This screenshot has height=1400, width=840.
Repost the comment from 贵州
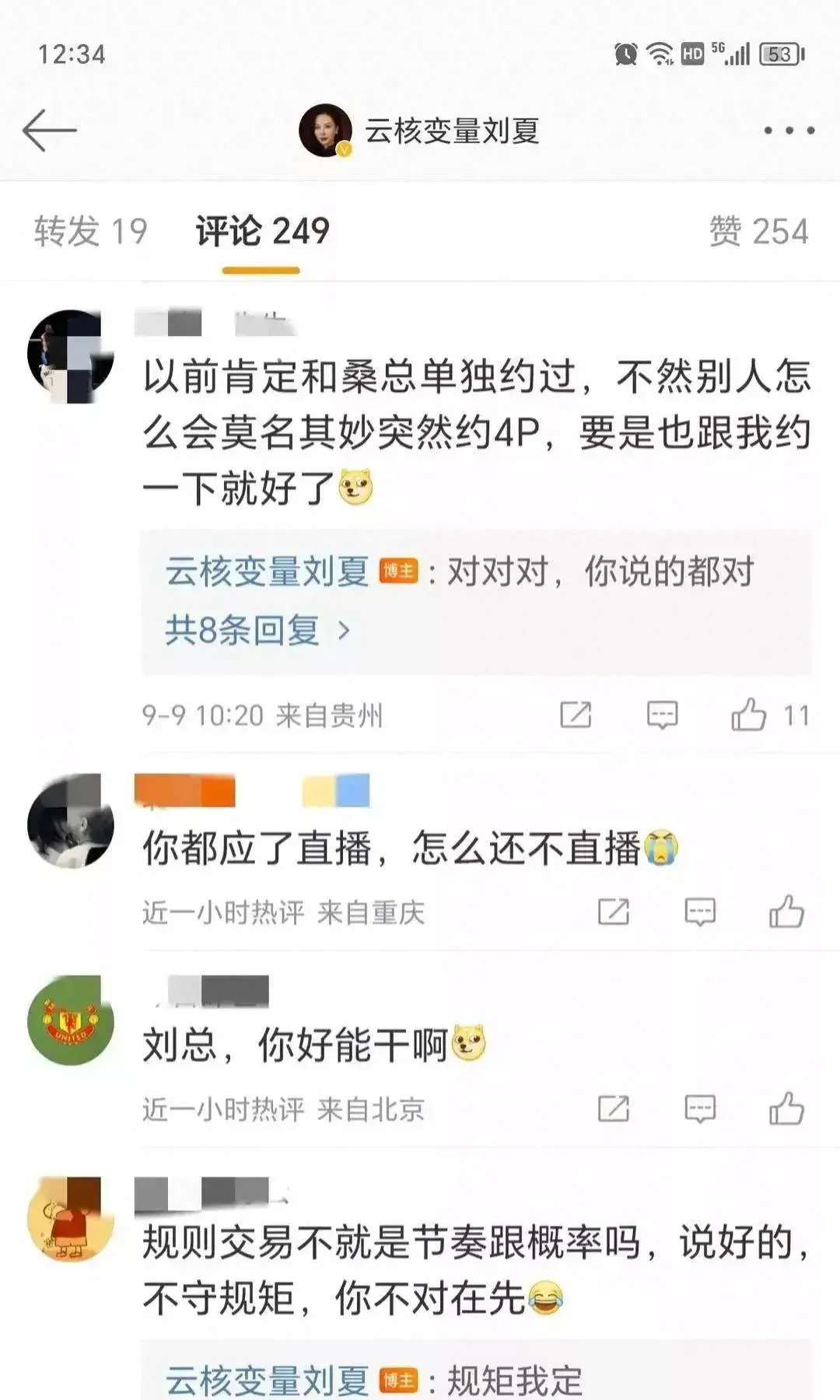pyautogui.click(x=576, y=714)
